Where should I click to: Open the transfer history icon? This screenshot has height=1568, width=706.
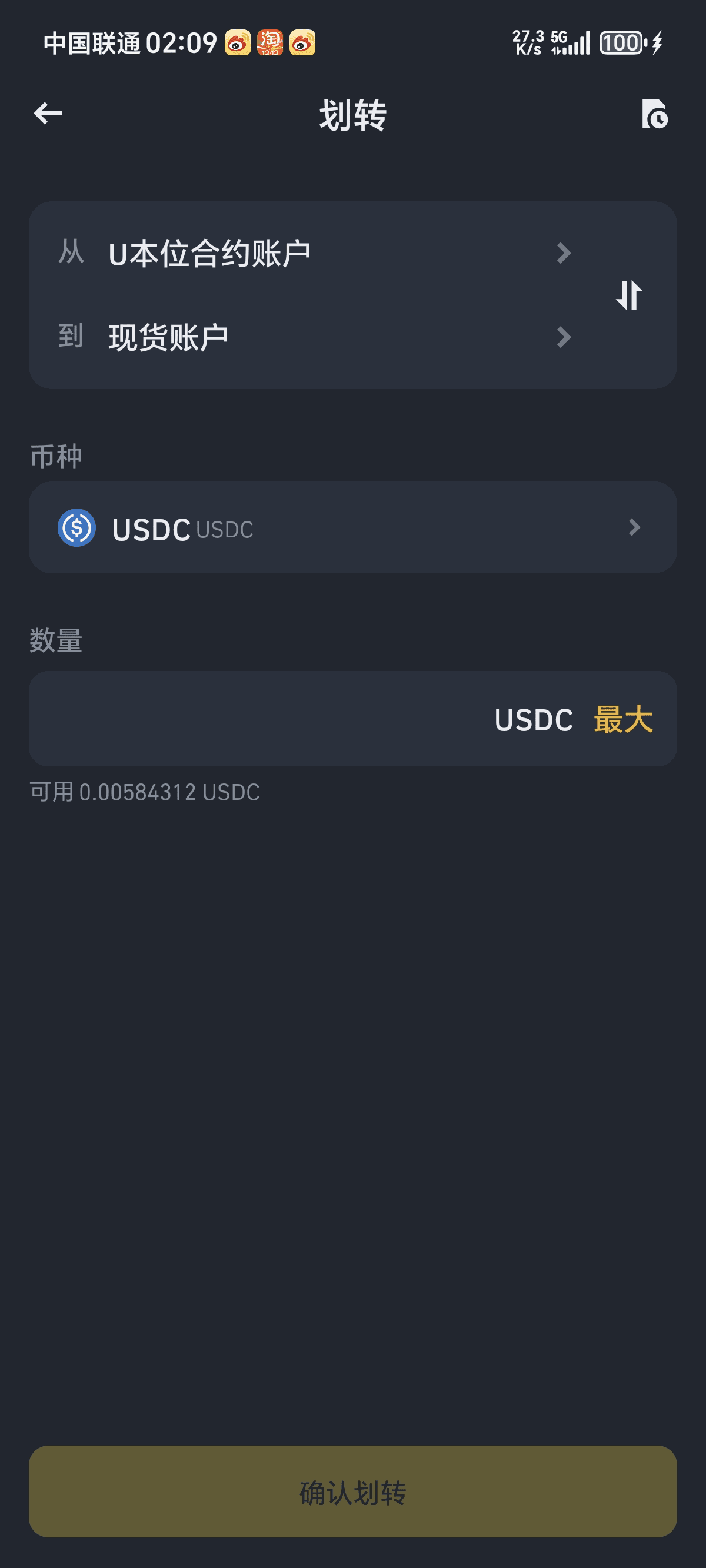[654, 114]
